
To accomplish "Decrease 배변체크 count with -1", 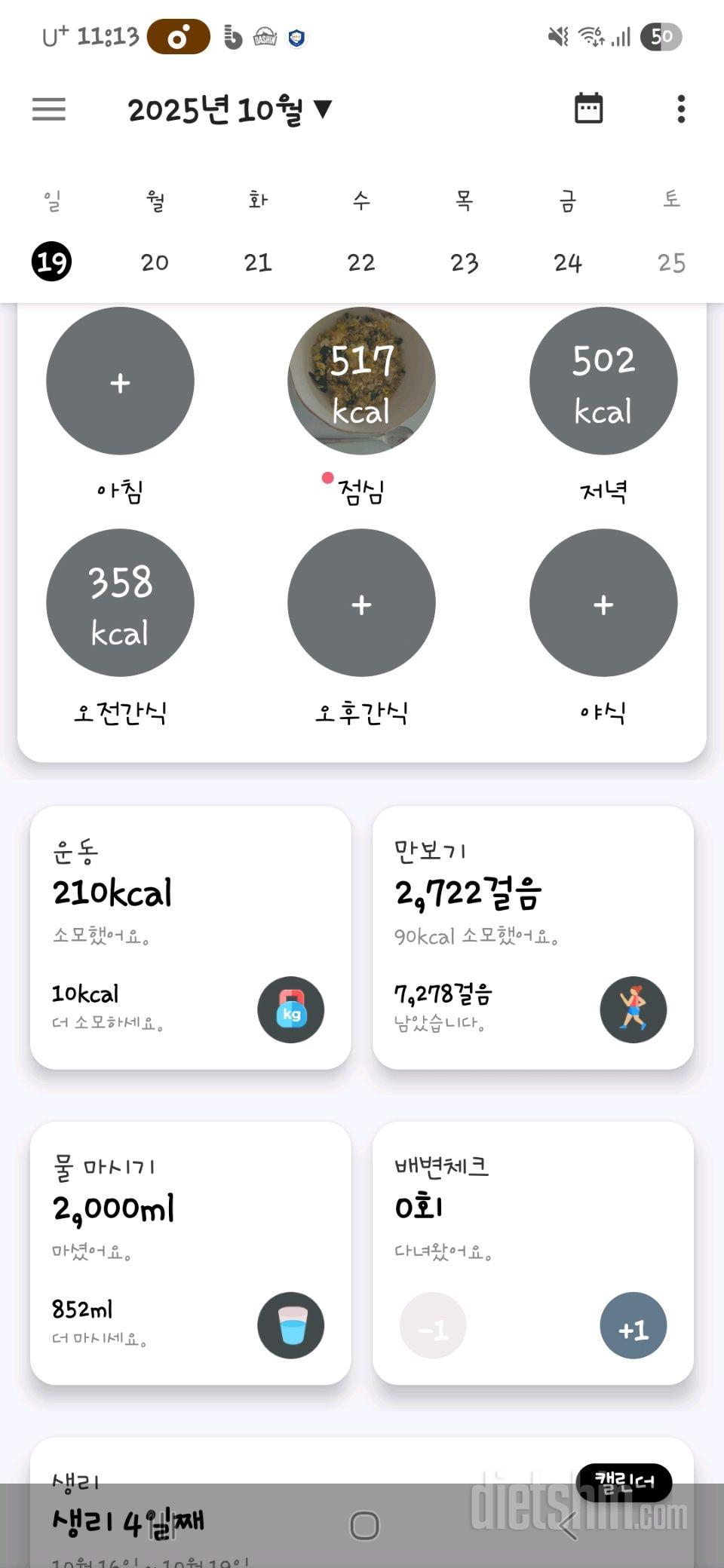I will 433,1325.
